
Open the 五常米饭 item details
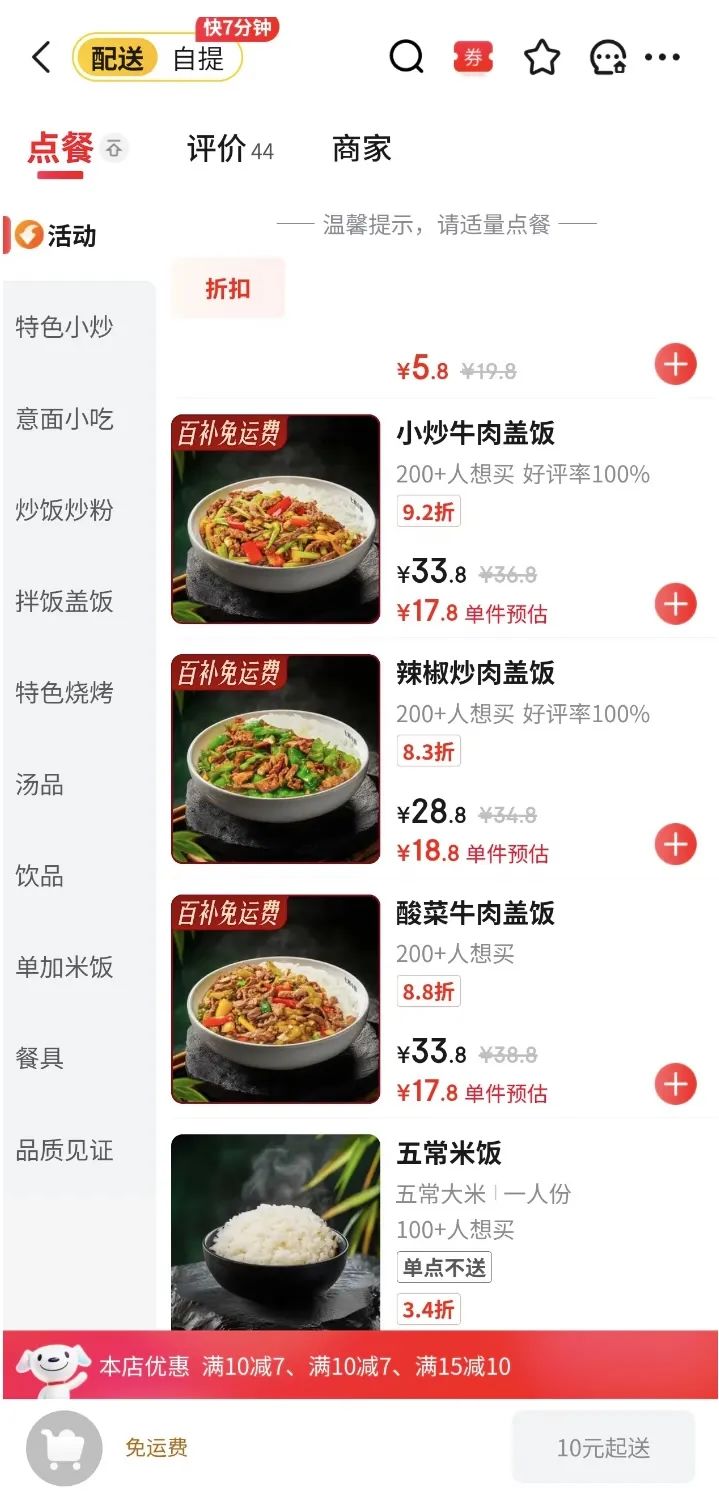tap(449, 1154)
